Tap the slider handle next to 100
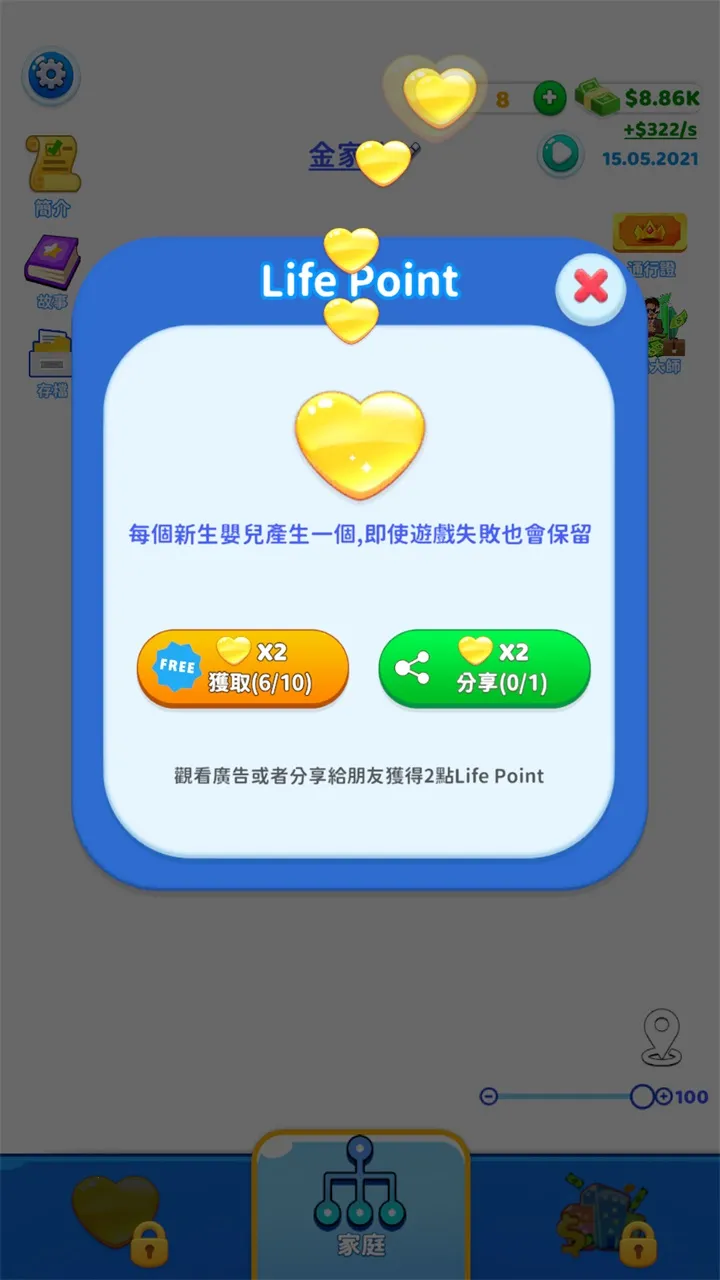720x1280 pixels. pos(641,1097)
